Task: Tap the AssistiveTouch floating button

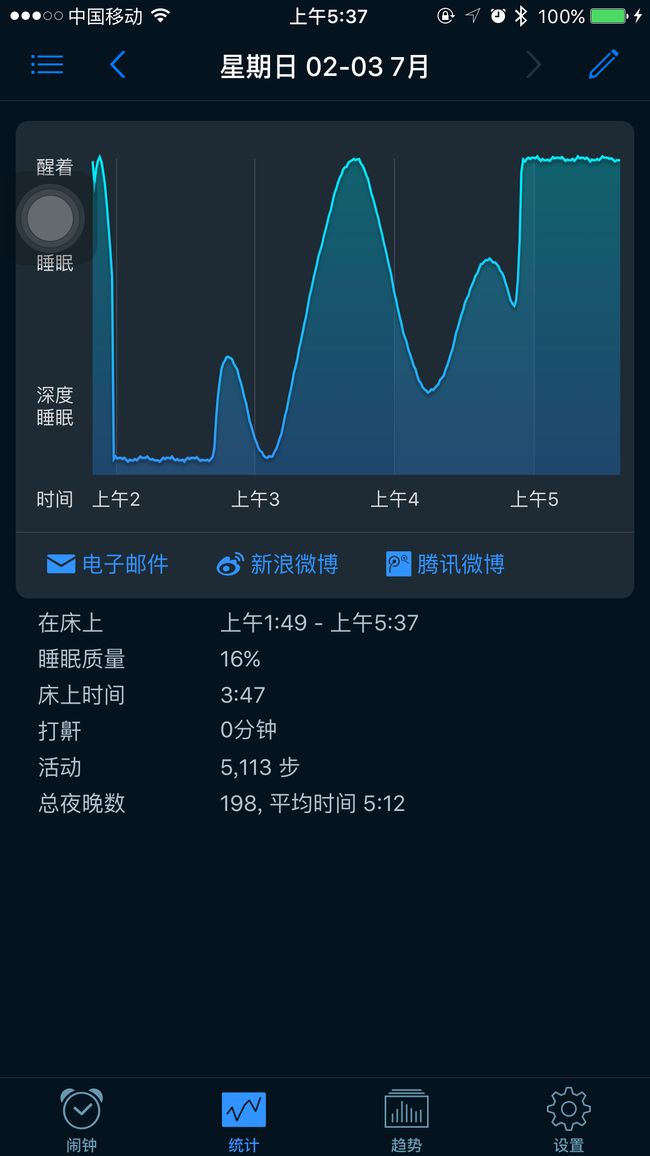Action: click(50, 218)
